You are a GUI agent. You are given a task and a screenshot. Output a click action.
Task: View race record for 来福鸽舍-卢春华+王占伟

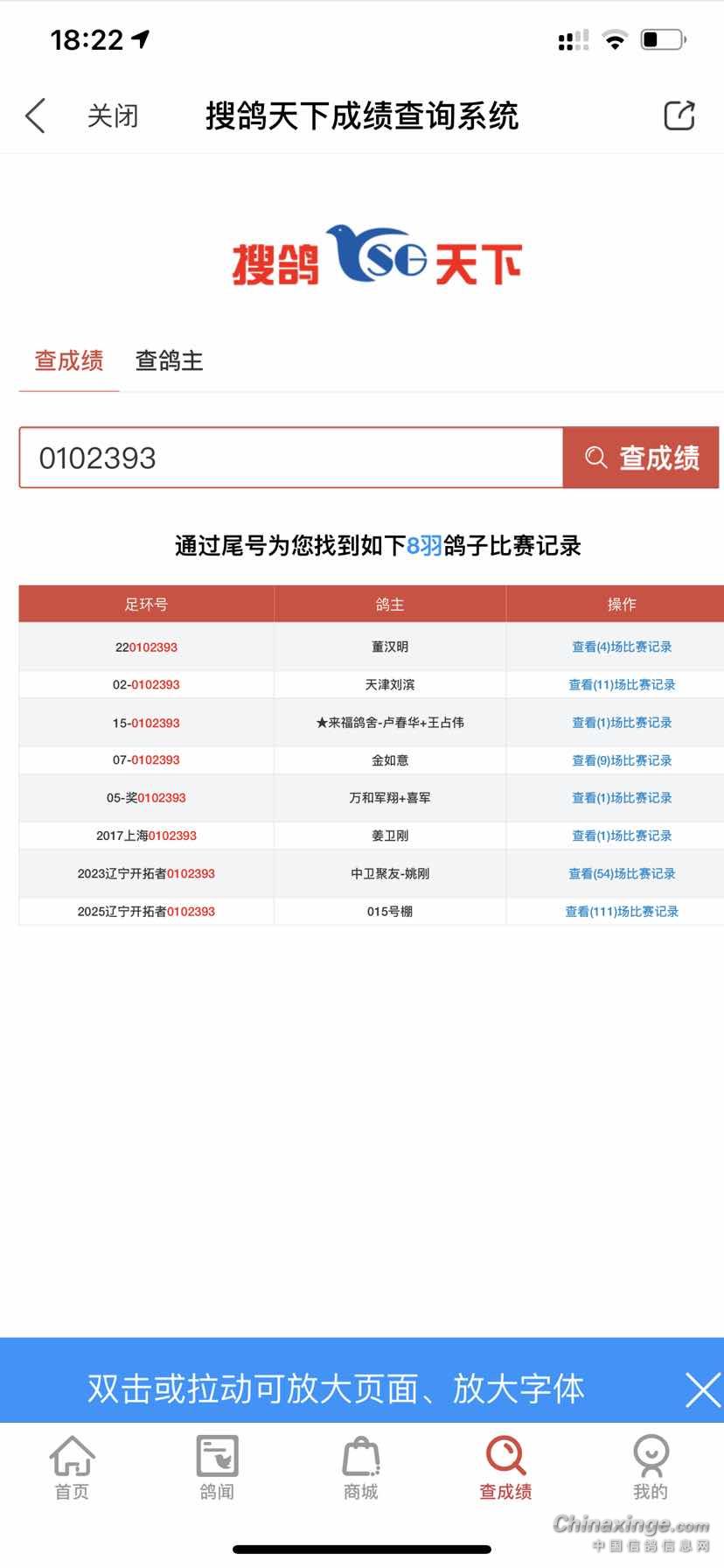(622, 723)
